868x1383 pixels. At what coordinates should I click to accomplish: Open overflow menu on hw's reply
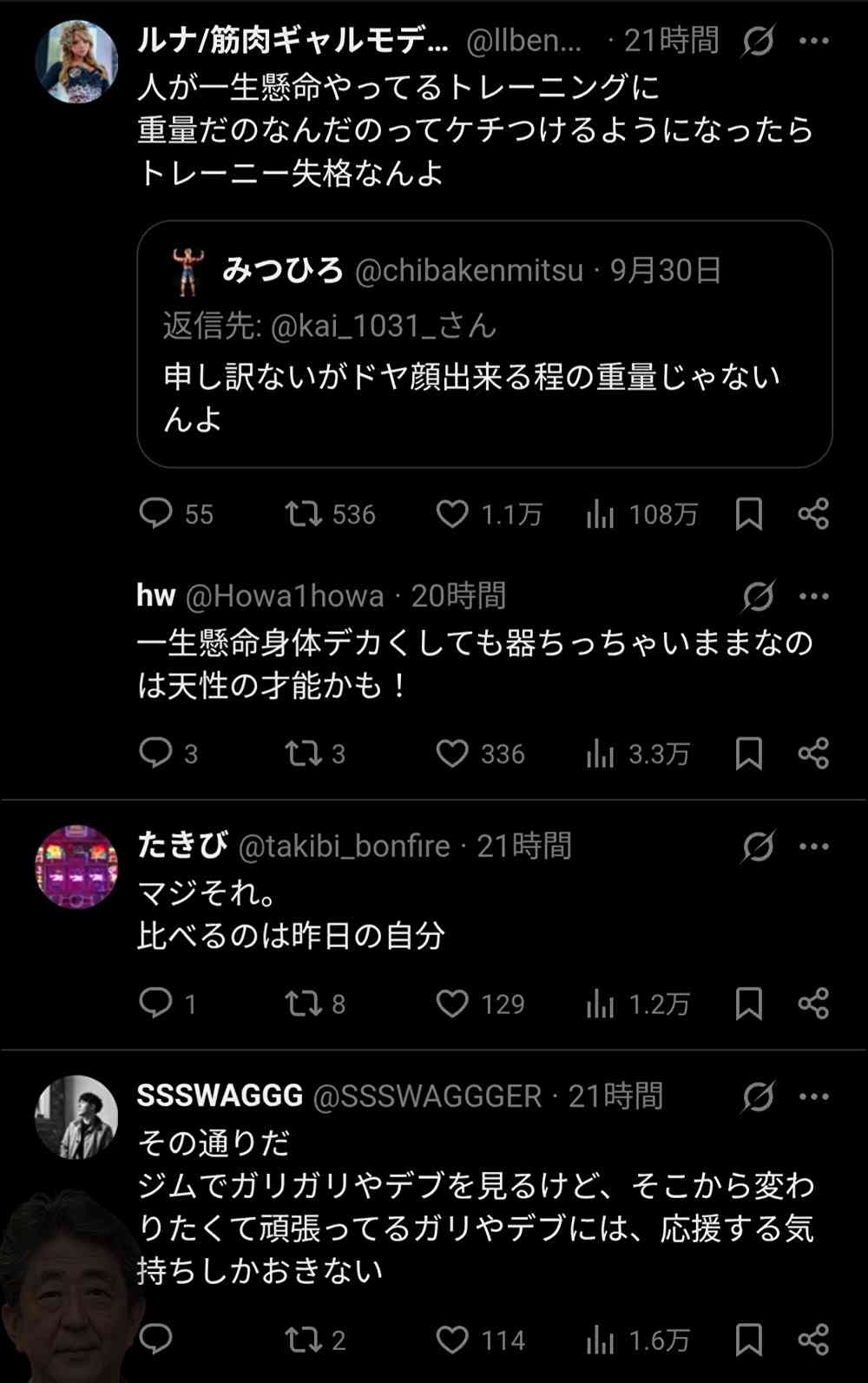point(813,596)
